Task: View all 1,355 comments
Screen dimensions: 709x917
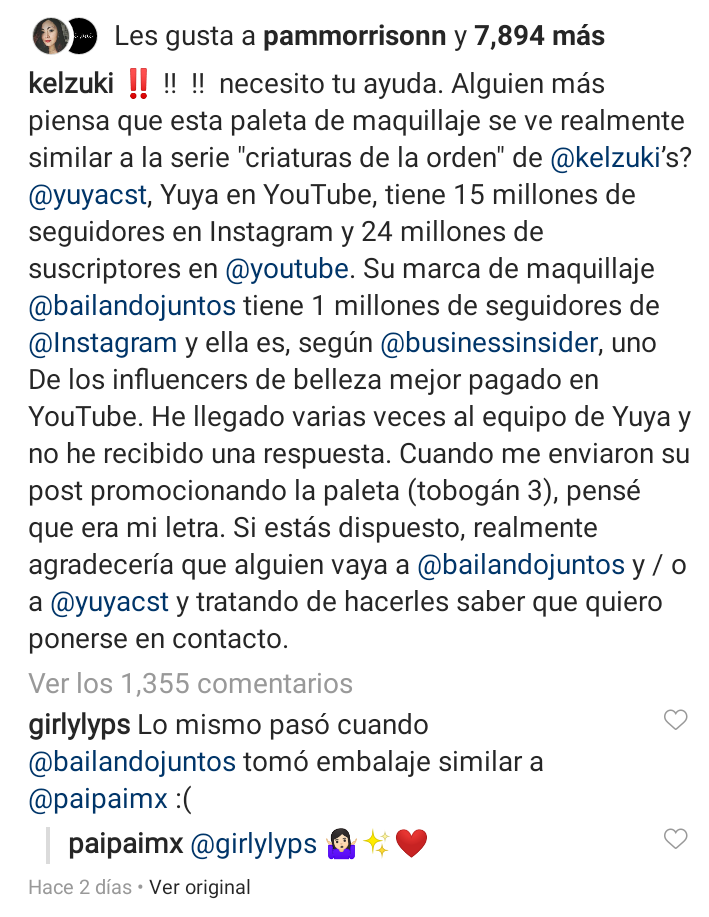Action: point(190,683)
